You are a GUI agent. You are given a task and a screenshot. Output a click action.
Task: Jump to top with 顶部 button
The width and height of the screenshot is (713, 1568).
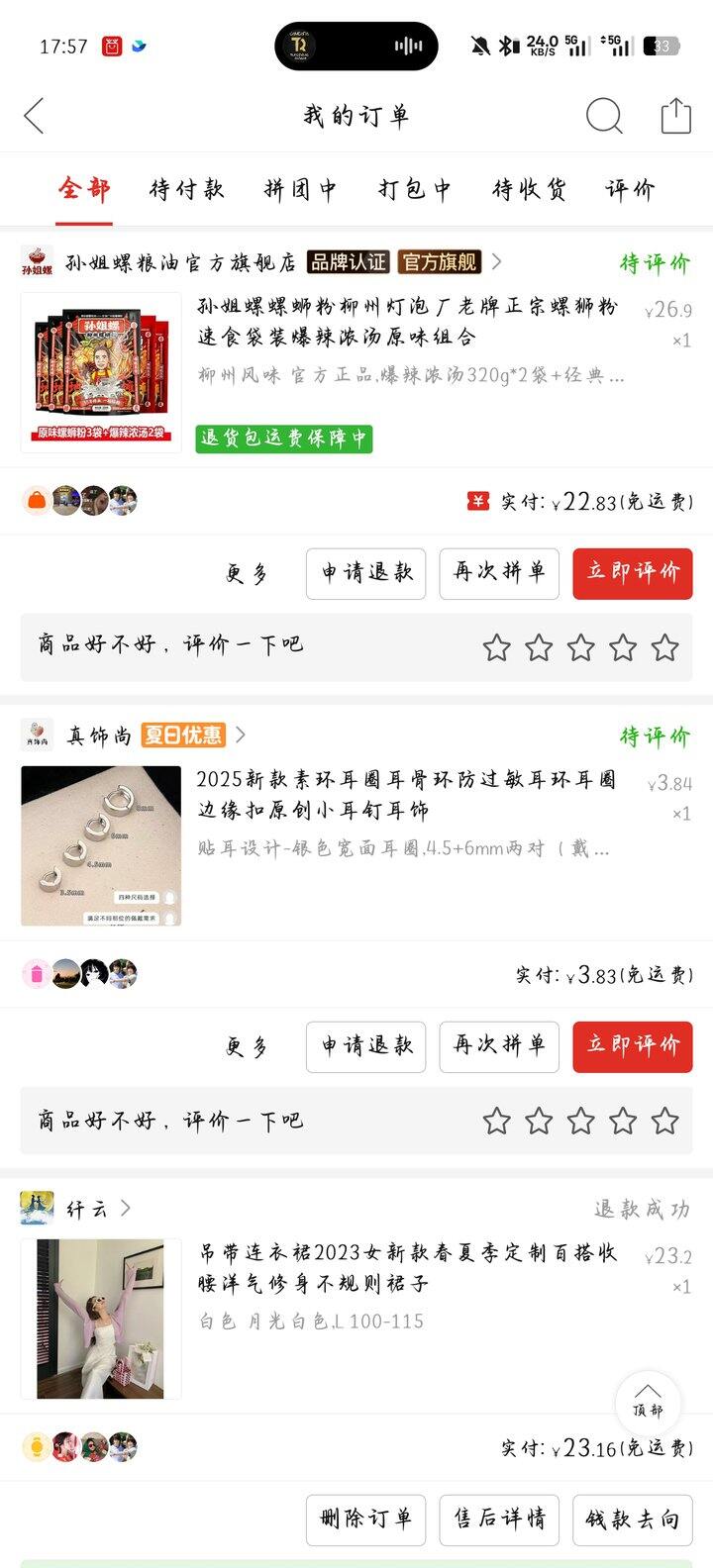(648, 1402)
